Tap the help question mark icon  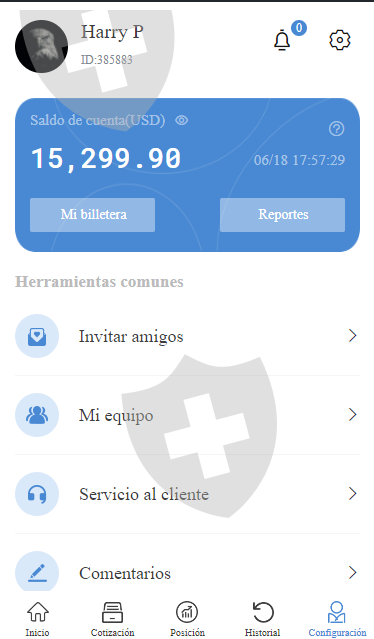coord(337,129)
